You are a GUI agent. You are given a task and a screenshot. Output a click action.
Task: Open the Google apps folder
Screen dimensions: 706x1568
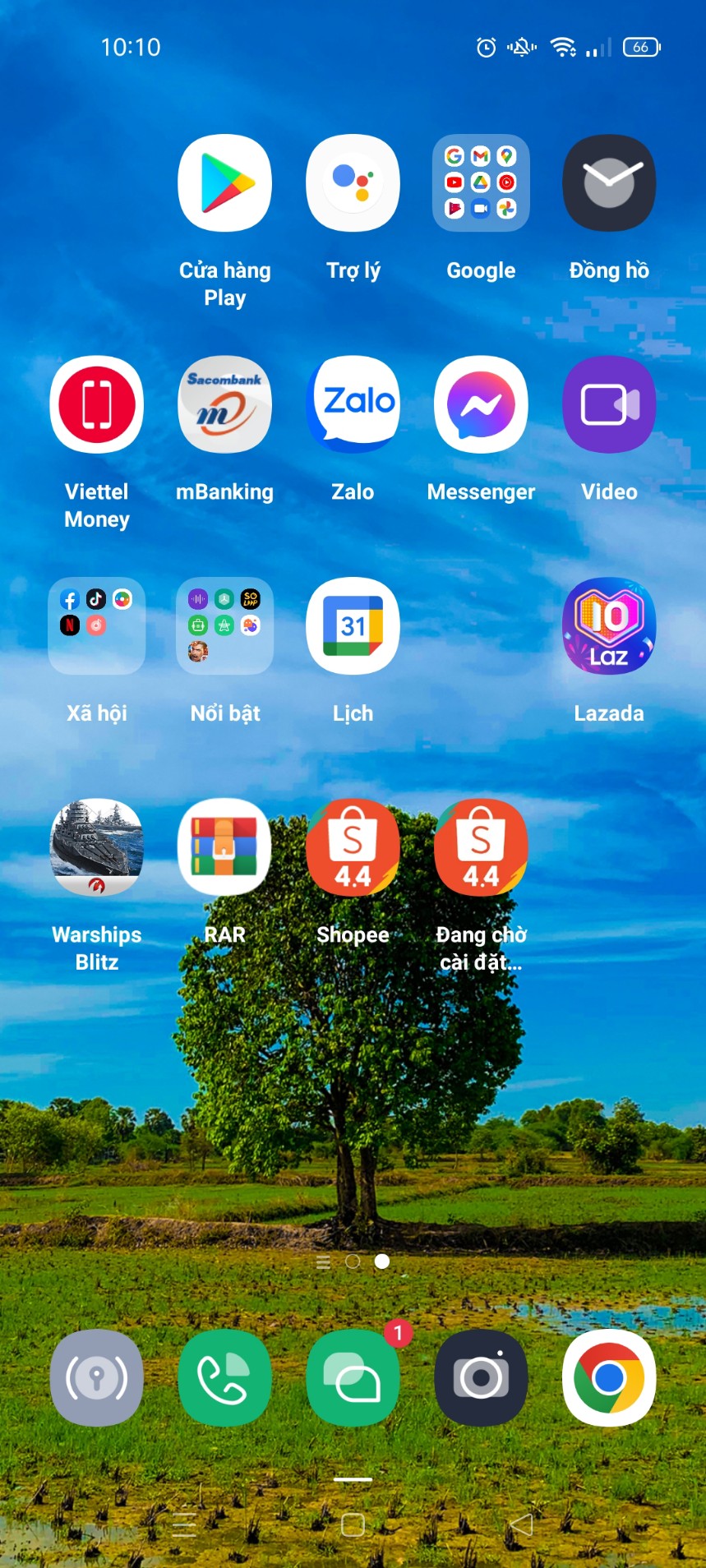pyautogui.click(x=481, y=182)
